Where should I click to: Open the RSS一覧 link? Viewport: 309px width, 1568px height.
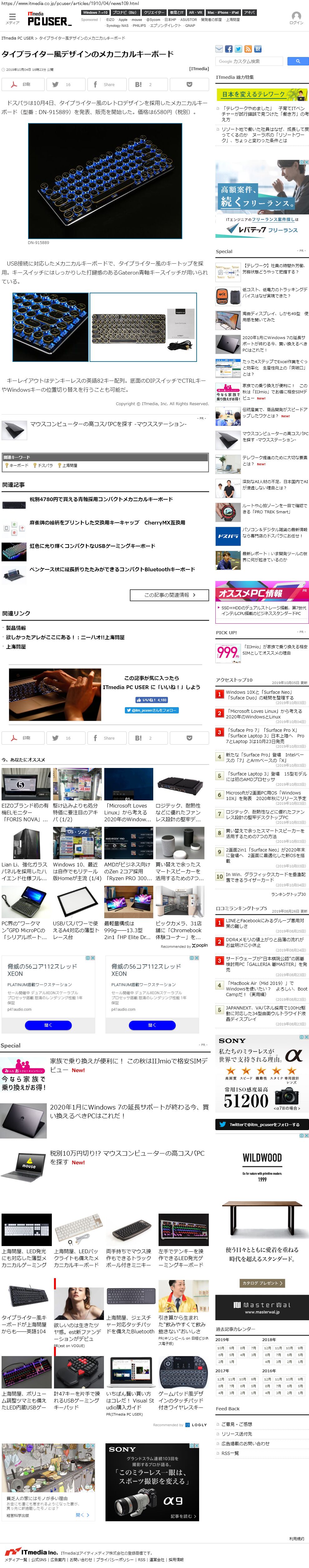pyautogui.click(x=230, y=1453)
